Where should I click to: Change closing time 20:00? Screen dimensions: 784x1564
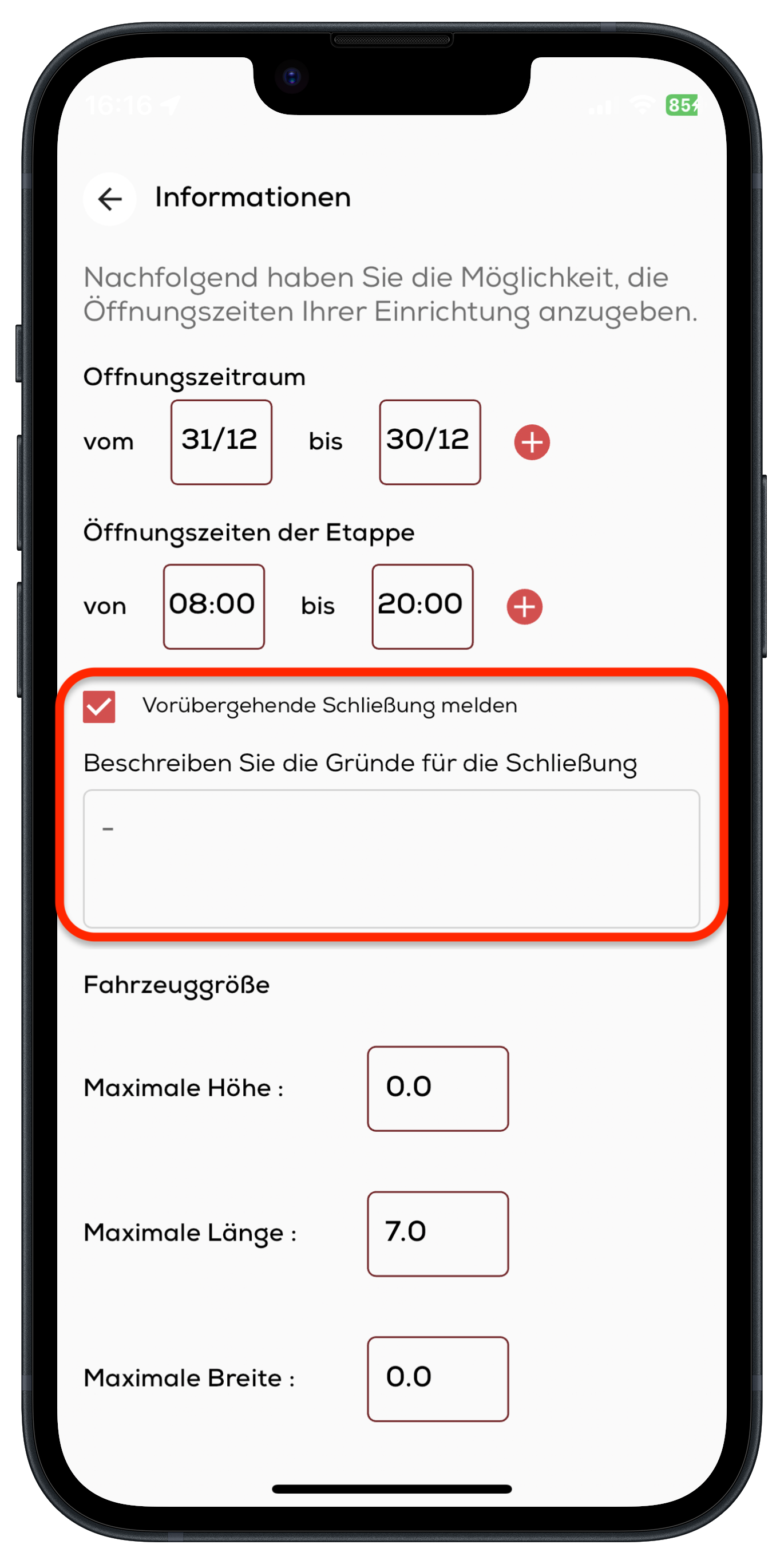coord(422,606)
